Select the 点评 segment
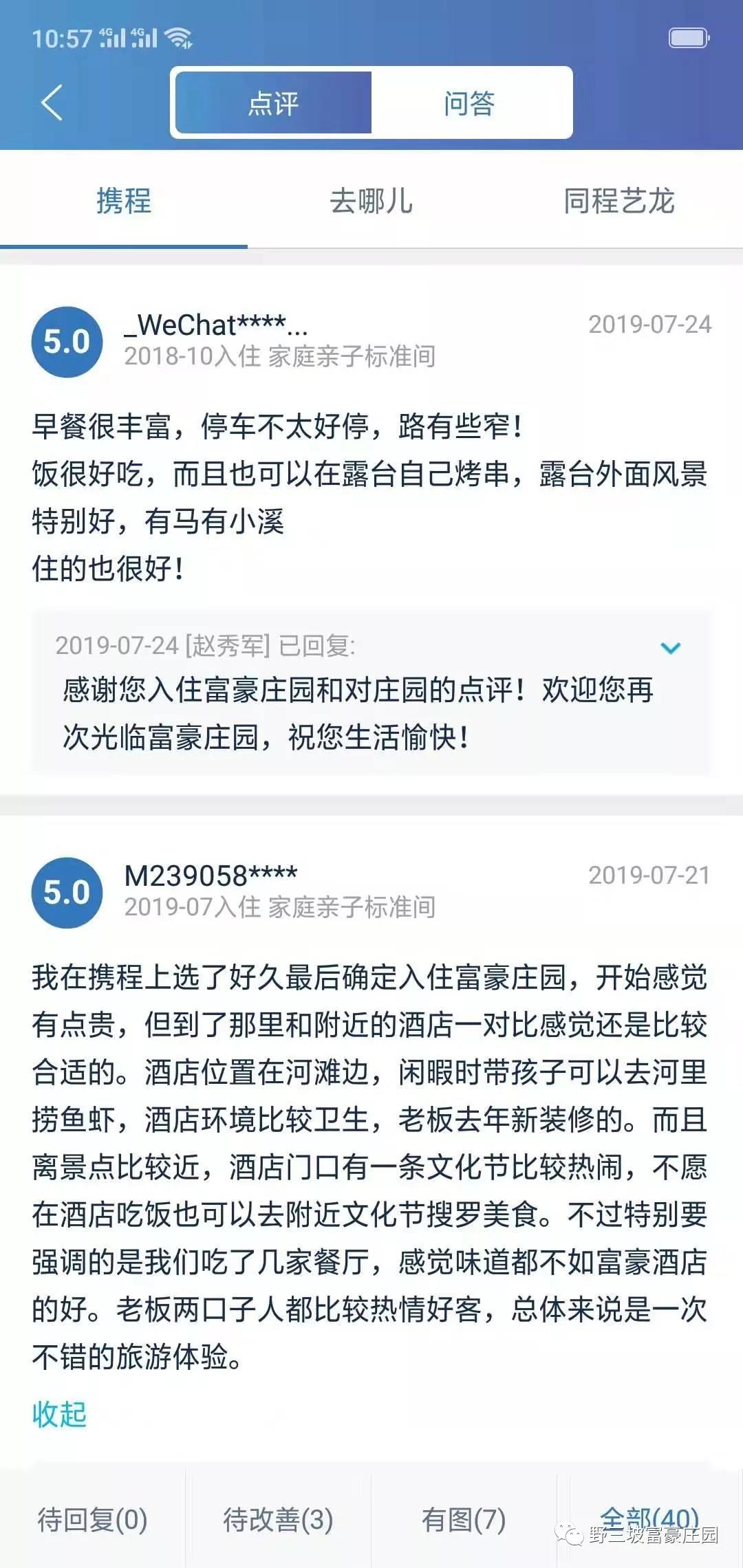The image size is (743, 1568). click(x=273, y=103)
